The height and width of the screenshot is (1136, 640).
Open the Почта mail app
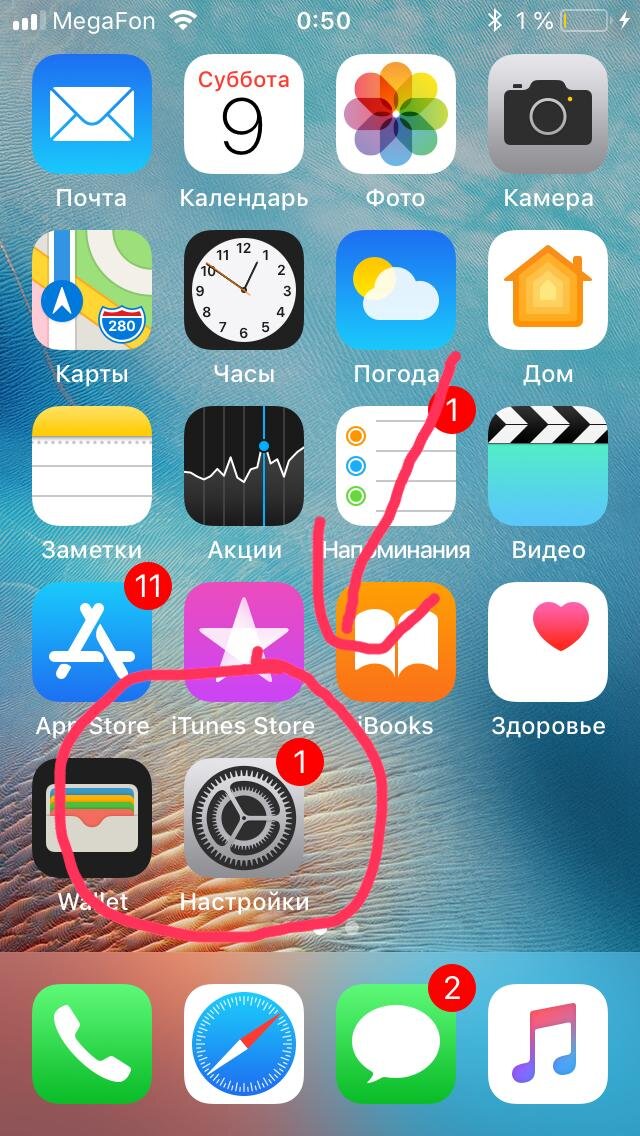pyautogui.click(x=92, y=115)
